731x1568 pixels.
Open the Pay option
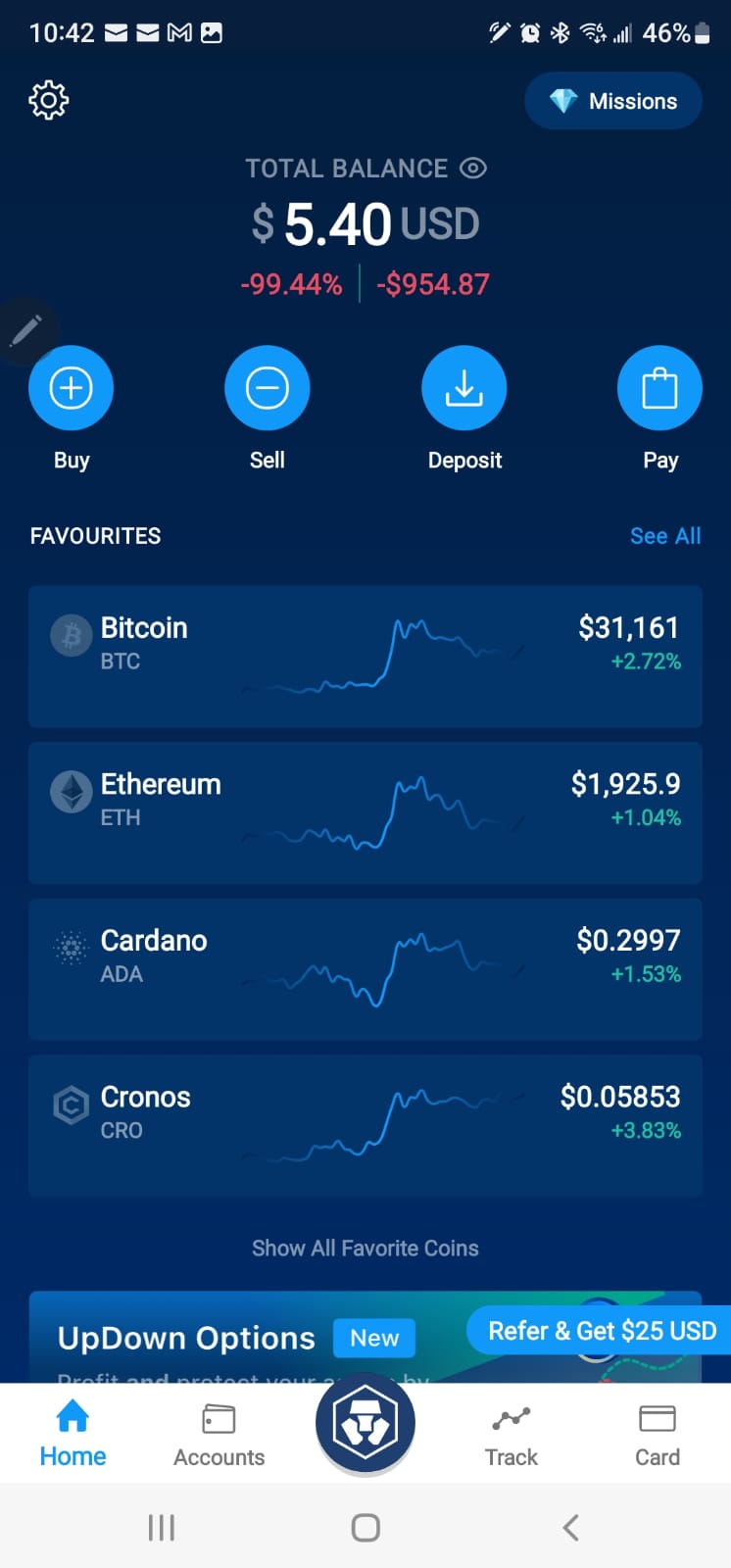tap(659, 389)
